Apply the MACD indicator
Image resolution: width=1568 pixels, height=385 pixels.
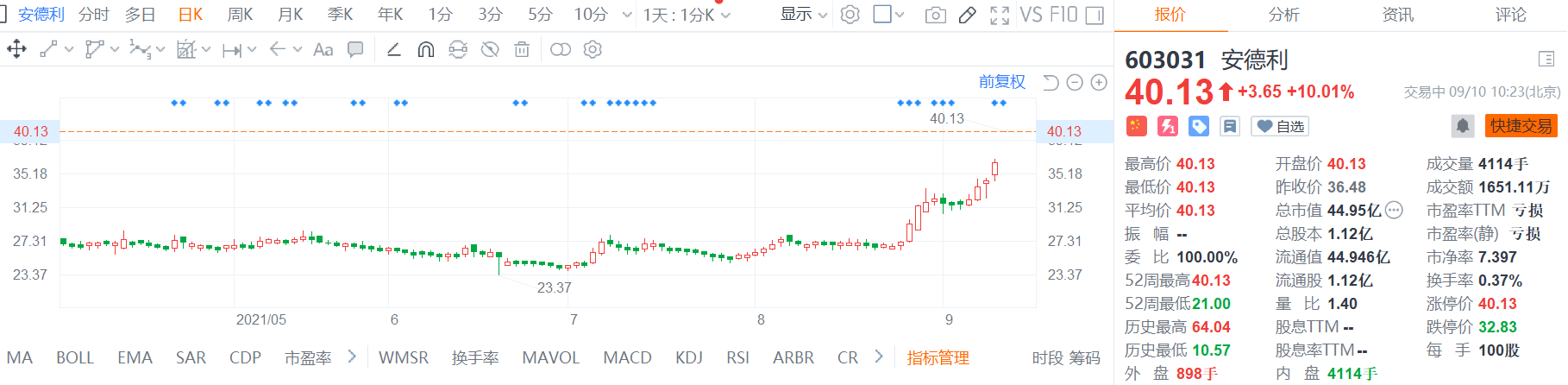[x=627, y=357]
